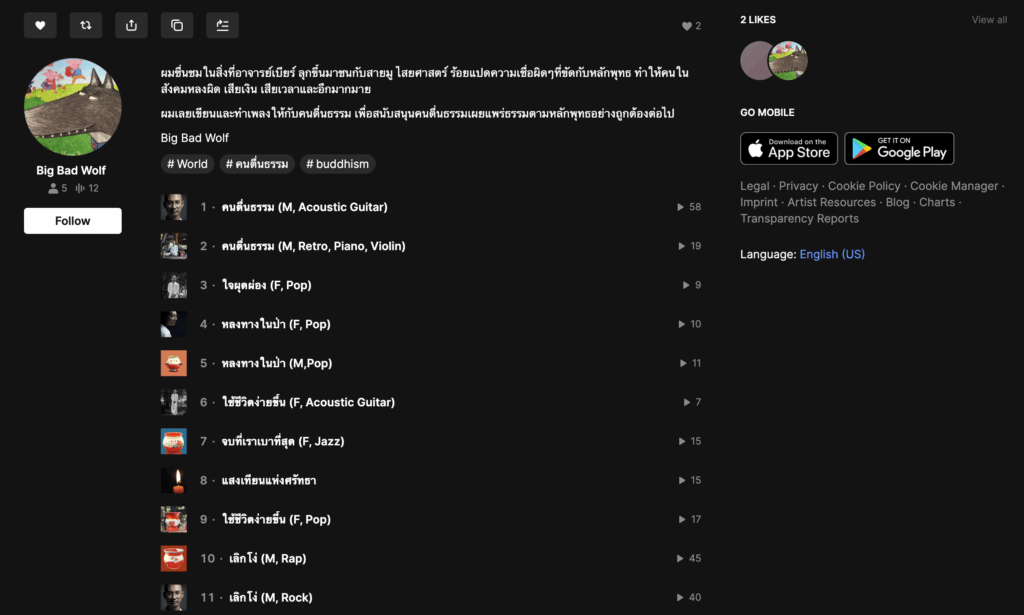Image resolution: width=1024 pixels, height=615 pixels.
Task: Play track 1 (M, Acoustic Guitar)
Action: click(x=304, y=207)
